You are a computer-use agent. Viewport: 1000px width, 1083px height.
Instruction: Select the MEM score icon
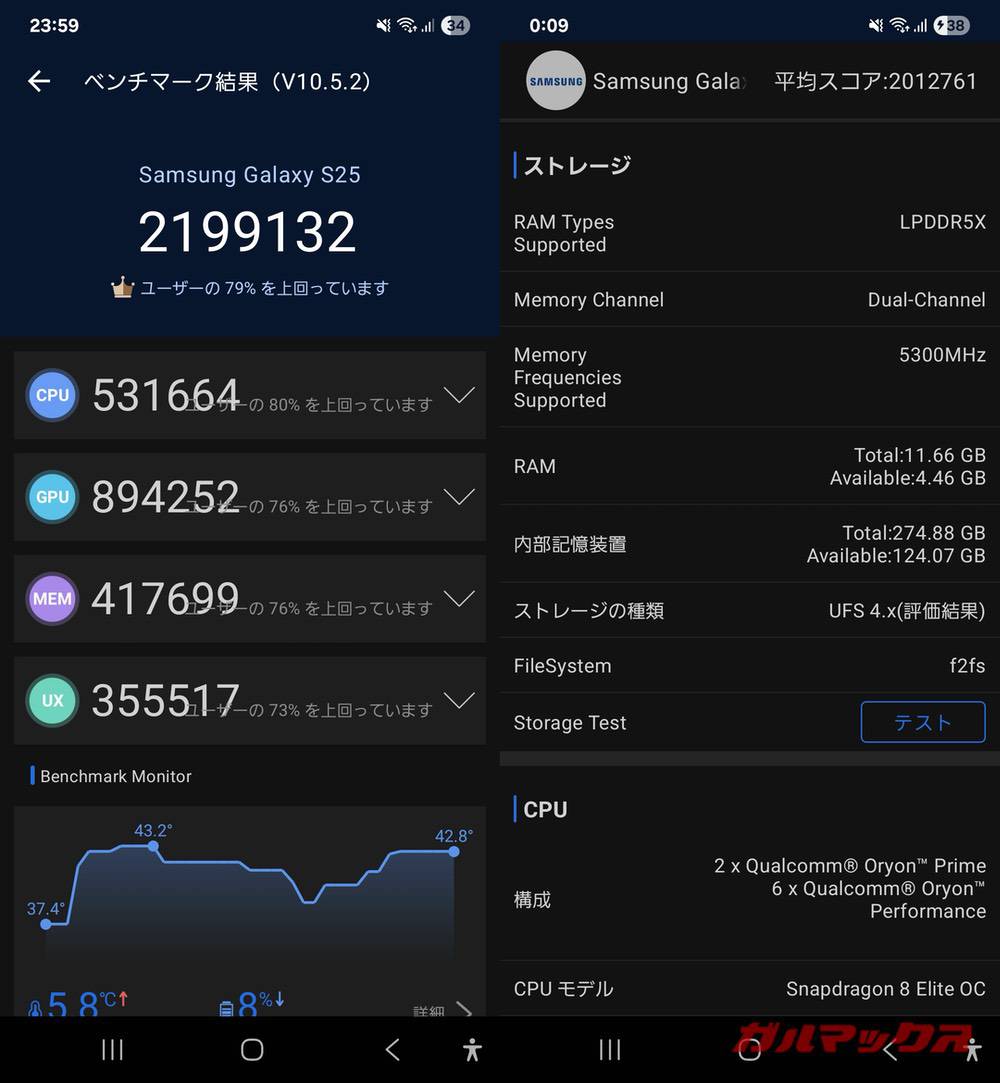tap(52, 598)
